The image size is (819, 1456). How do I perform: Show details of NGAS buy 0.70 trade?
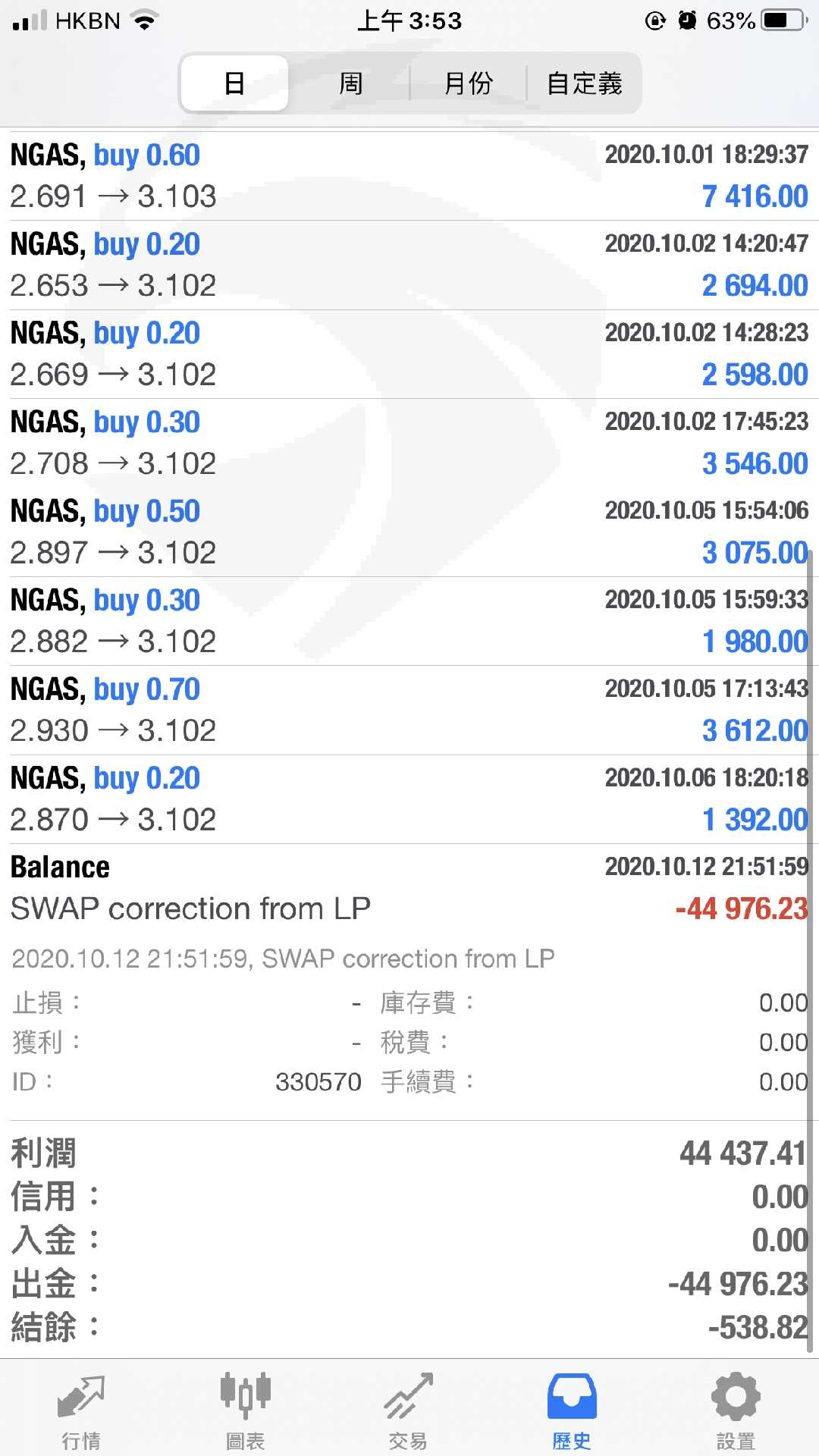[409, 710]
